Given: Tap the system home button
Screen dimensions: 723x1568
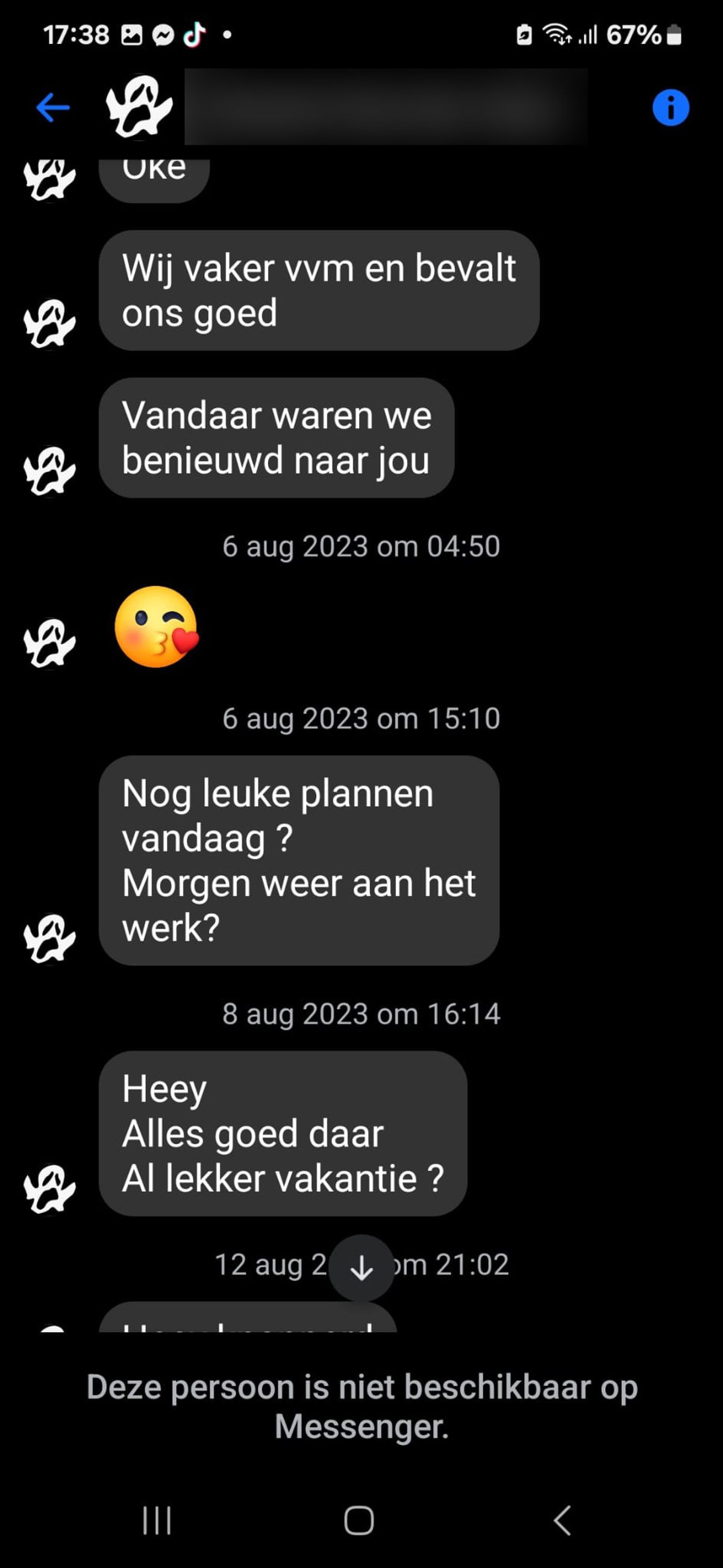Looking at the screenshot, I should coord(359,1520).
